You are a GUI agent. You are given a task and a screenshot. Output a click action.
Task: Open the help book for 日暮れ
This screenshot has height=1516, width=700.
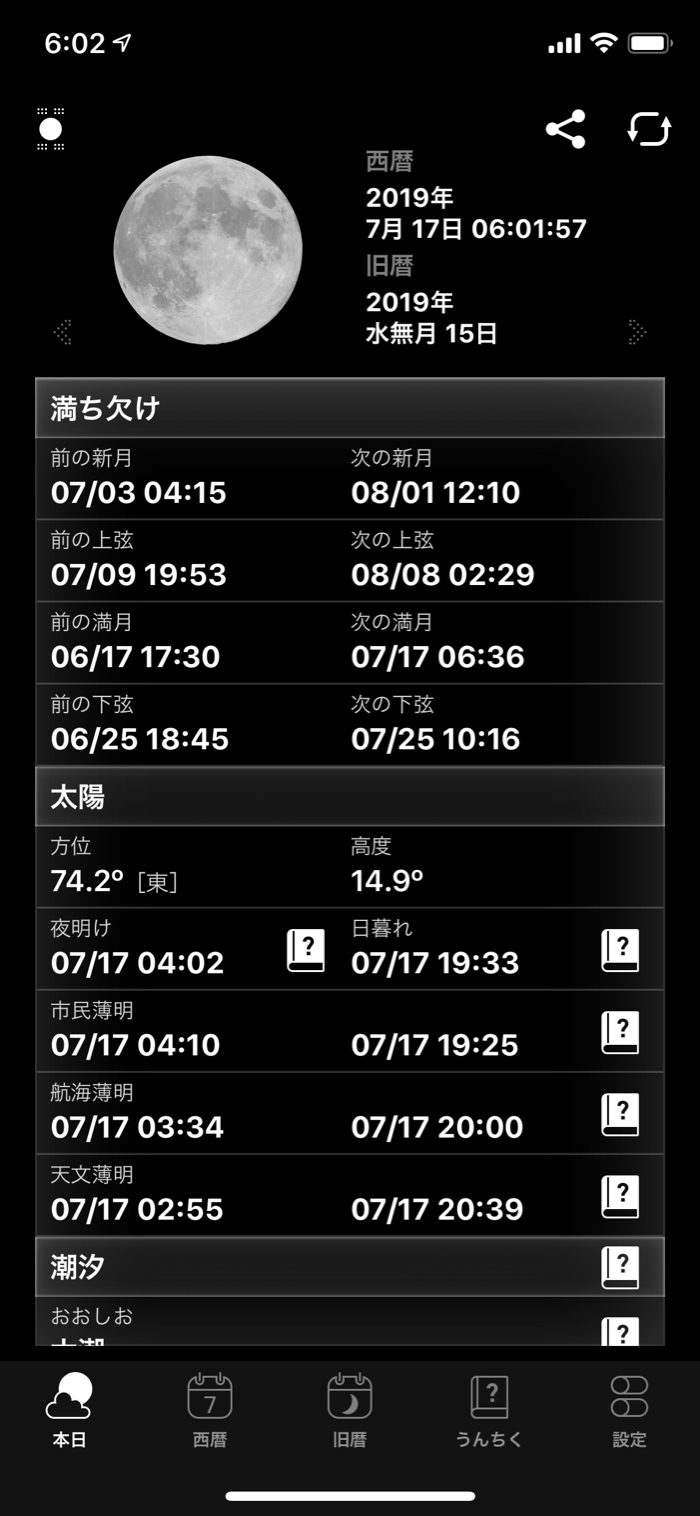coord(620,950)
